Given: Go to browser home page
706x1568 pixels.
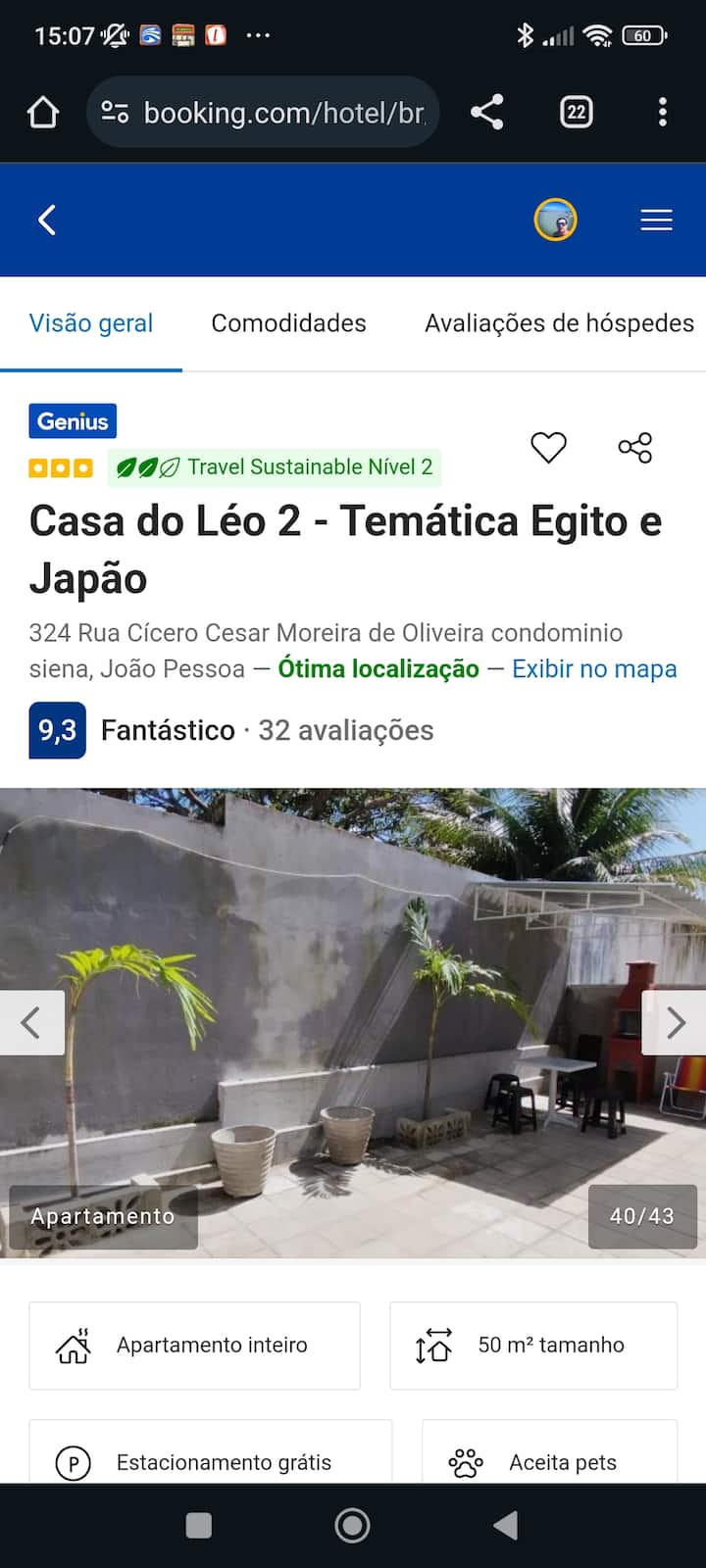Looking at the screenshot, I should [x=43, y=113].
